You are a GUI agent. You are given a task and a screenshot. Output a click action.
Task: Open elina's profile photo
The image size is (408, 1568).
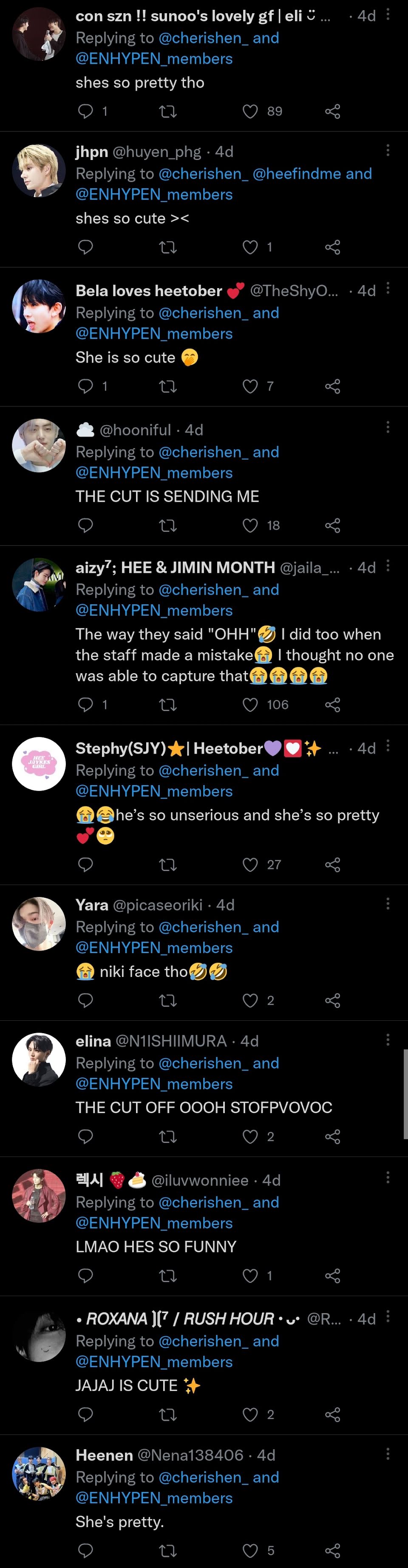coord(39,1060)
